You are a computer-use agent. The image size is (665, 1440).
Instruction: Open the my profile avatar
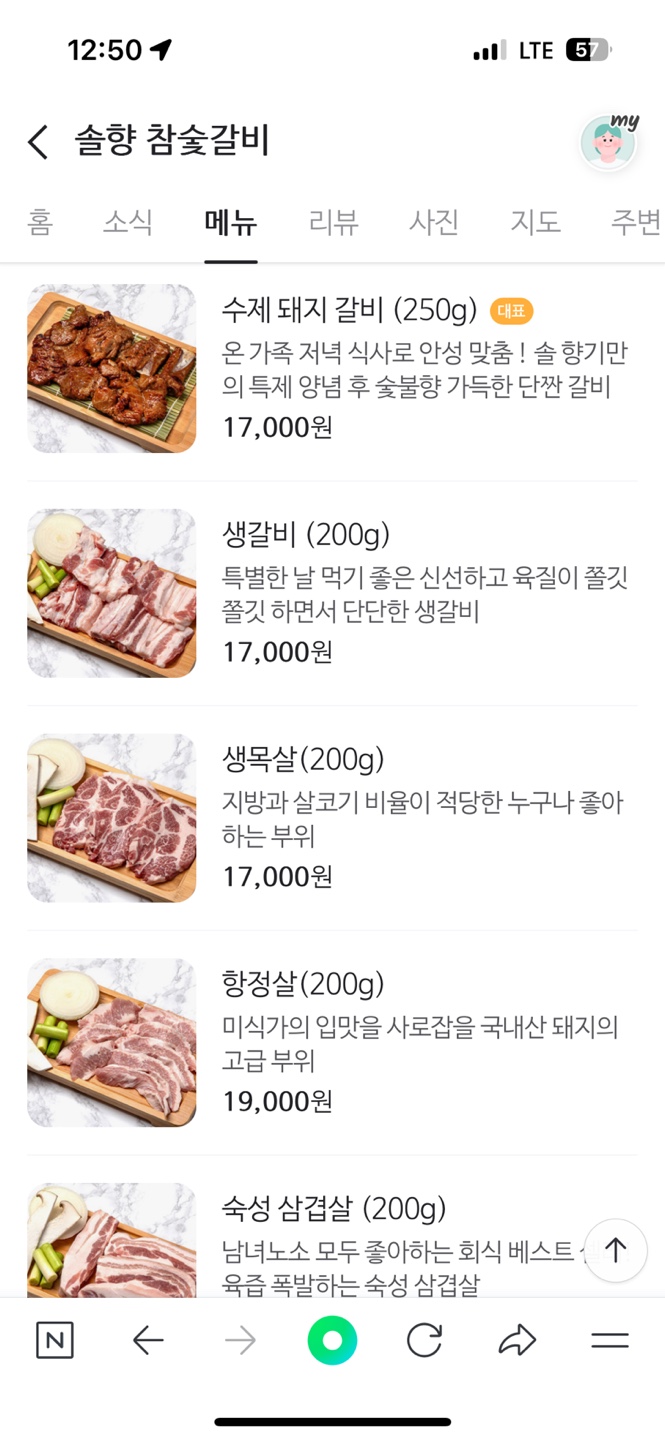(x=608, y=143)
